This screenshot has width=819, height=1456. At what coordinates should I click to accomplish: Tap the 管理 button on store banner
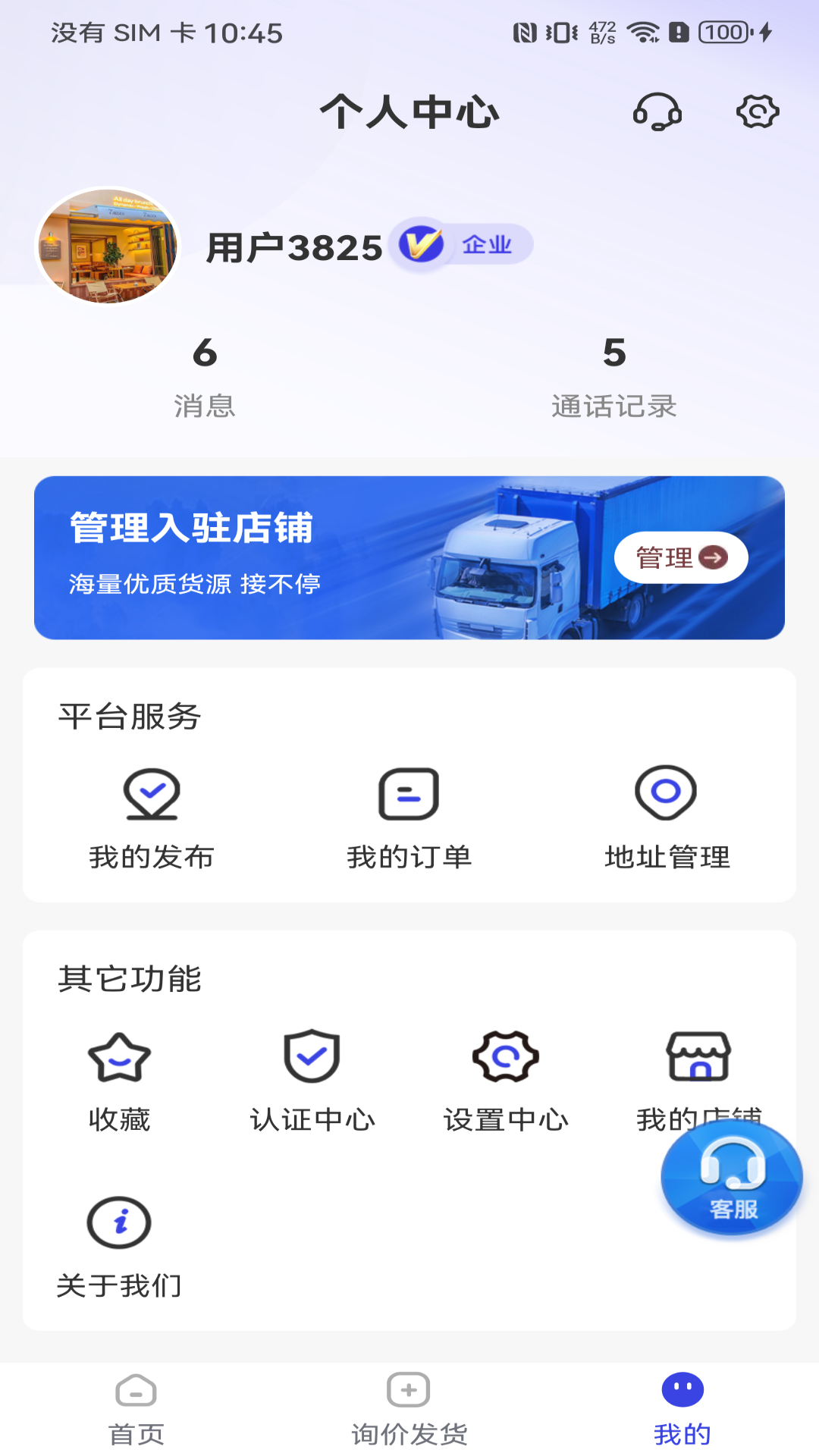680,558
